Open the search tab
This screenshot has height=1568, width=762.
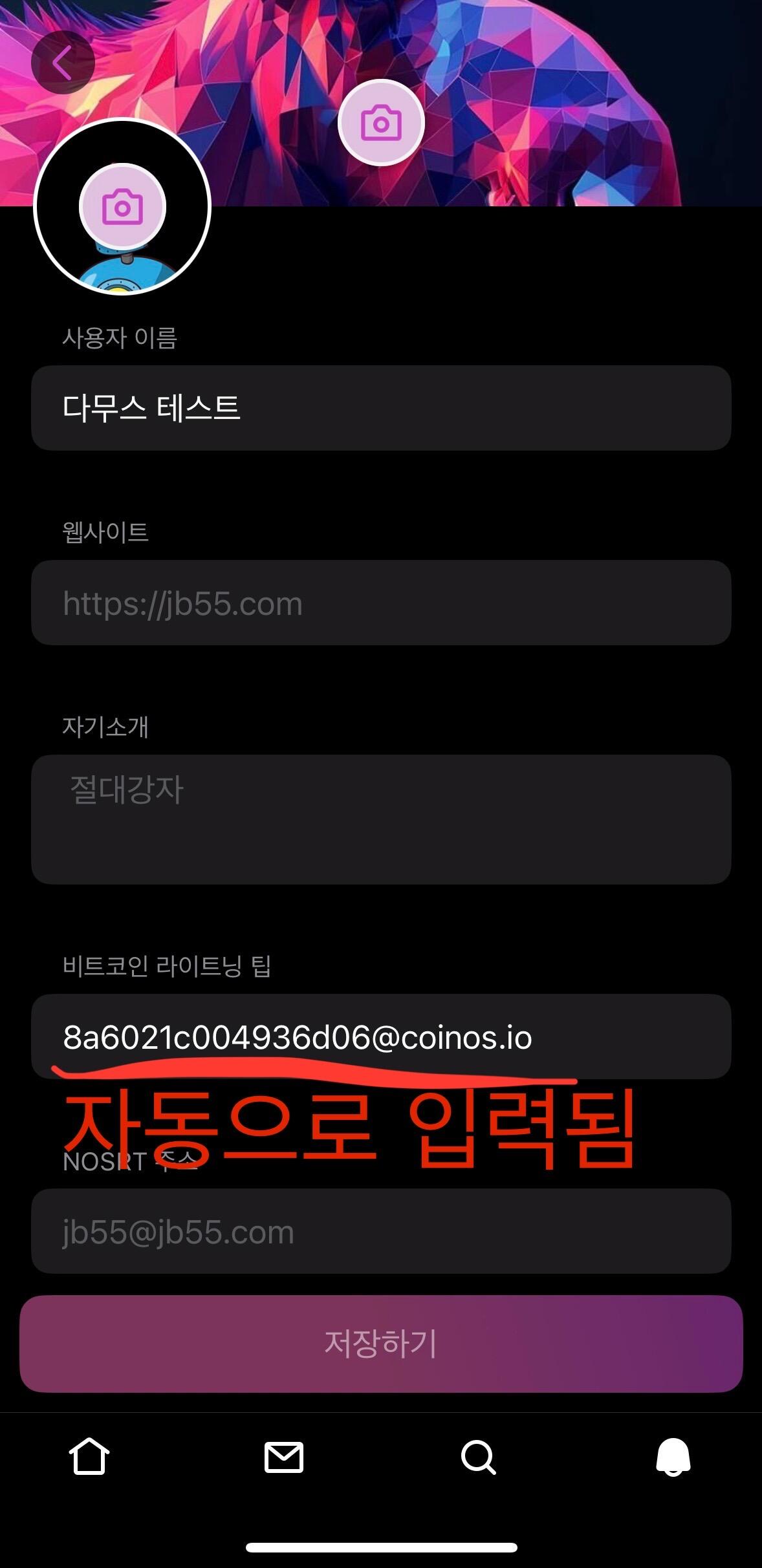pyautogui.click(x=478, y=1457)
